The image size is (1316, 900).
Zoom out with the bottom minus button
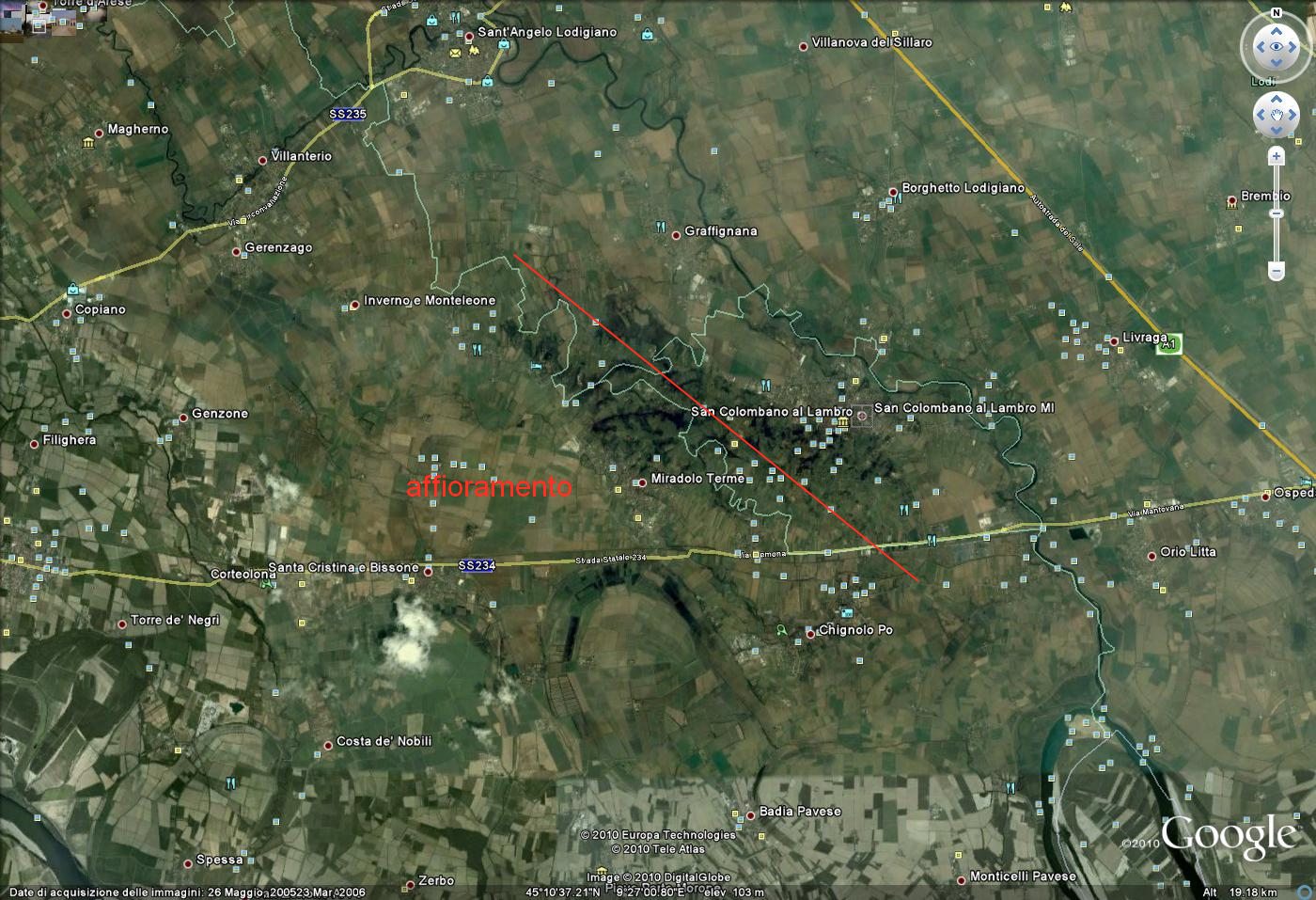tap(1276, 272)
